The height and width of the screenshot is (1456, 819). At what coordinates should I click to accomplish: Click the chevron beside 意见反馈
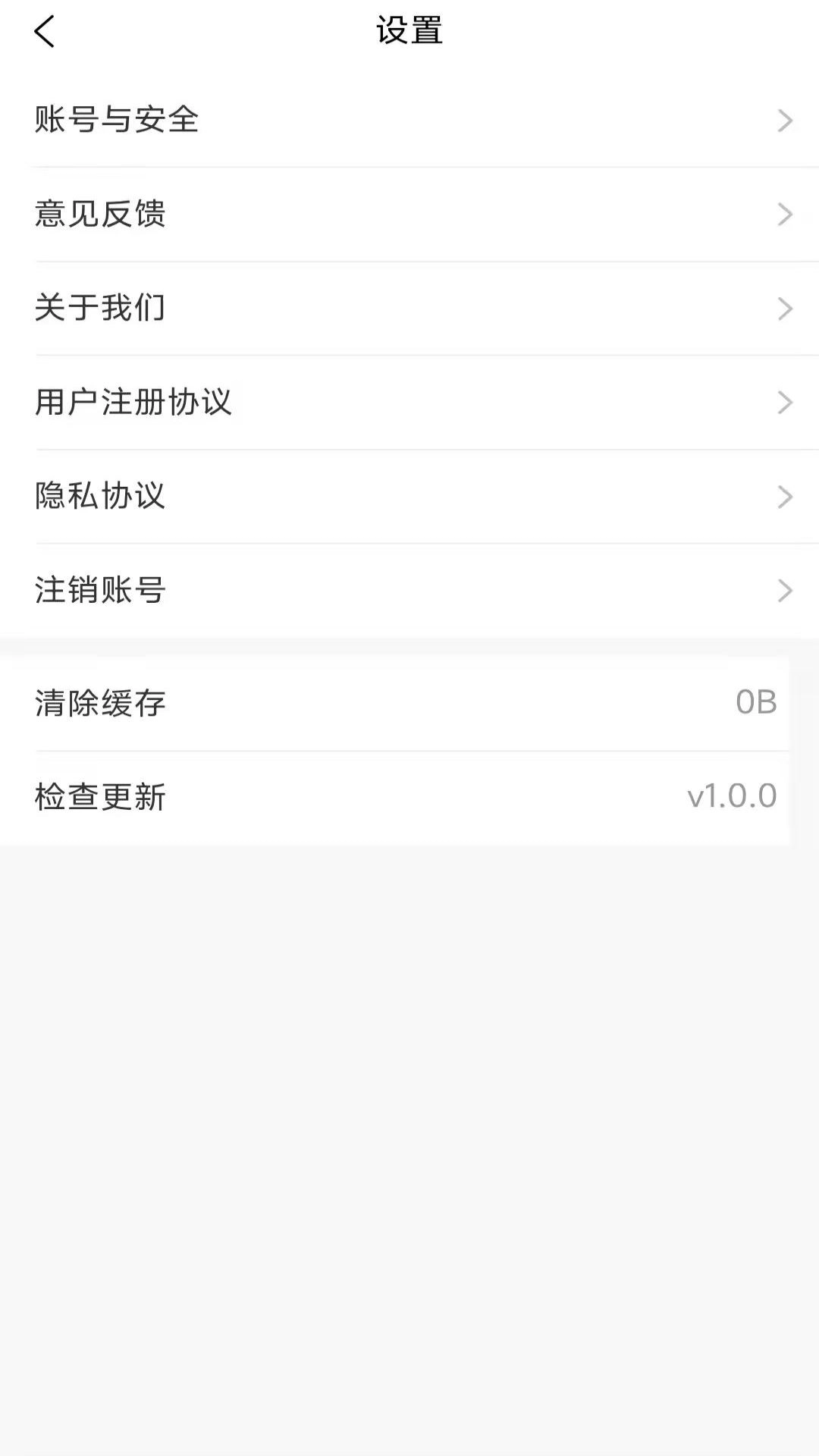[786, 214]
